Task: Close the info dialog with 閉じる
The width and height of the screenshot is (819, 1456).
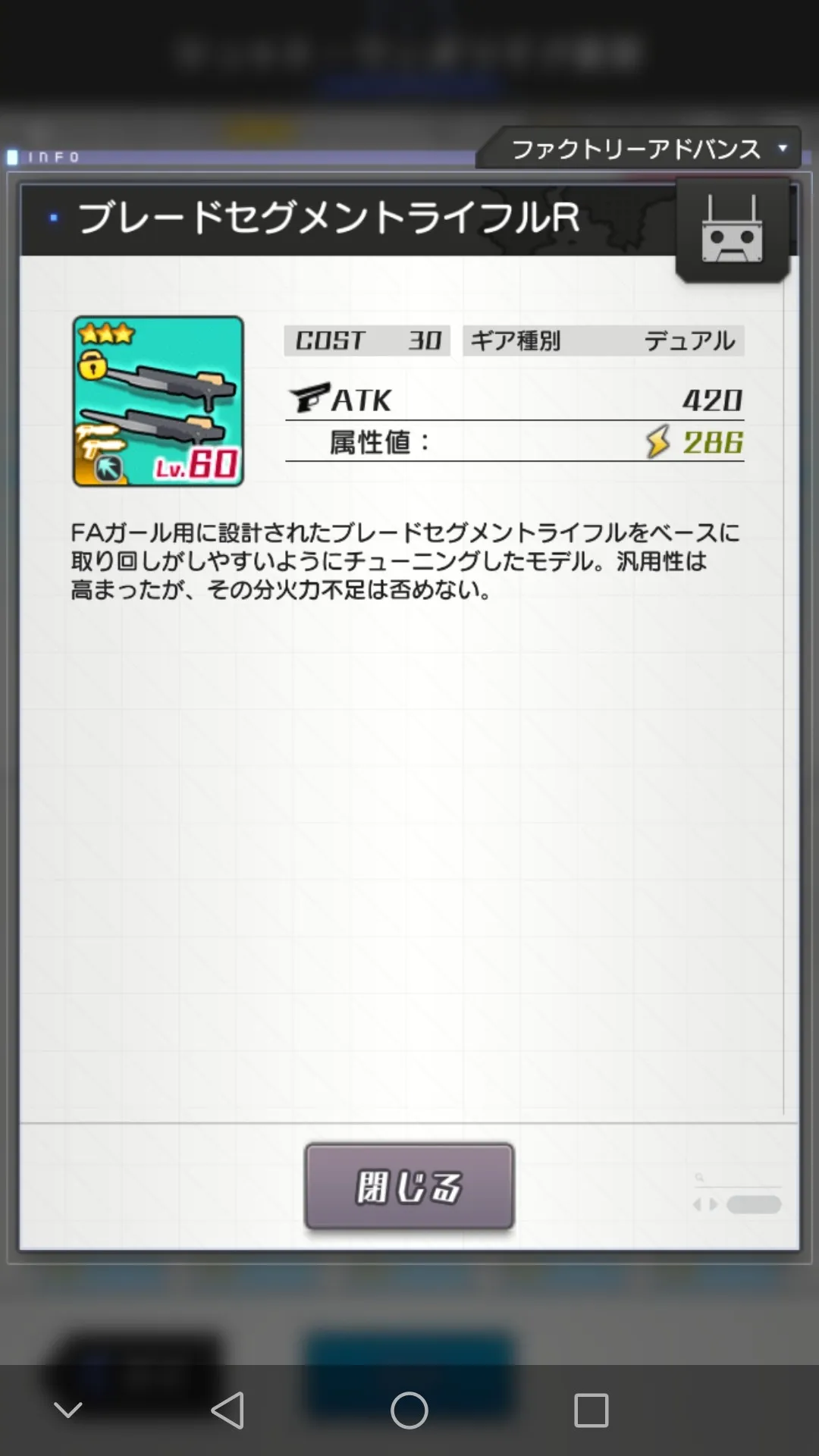Action: tap(409, 1187)
